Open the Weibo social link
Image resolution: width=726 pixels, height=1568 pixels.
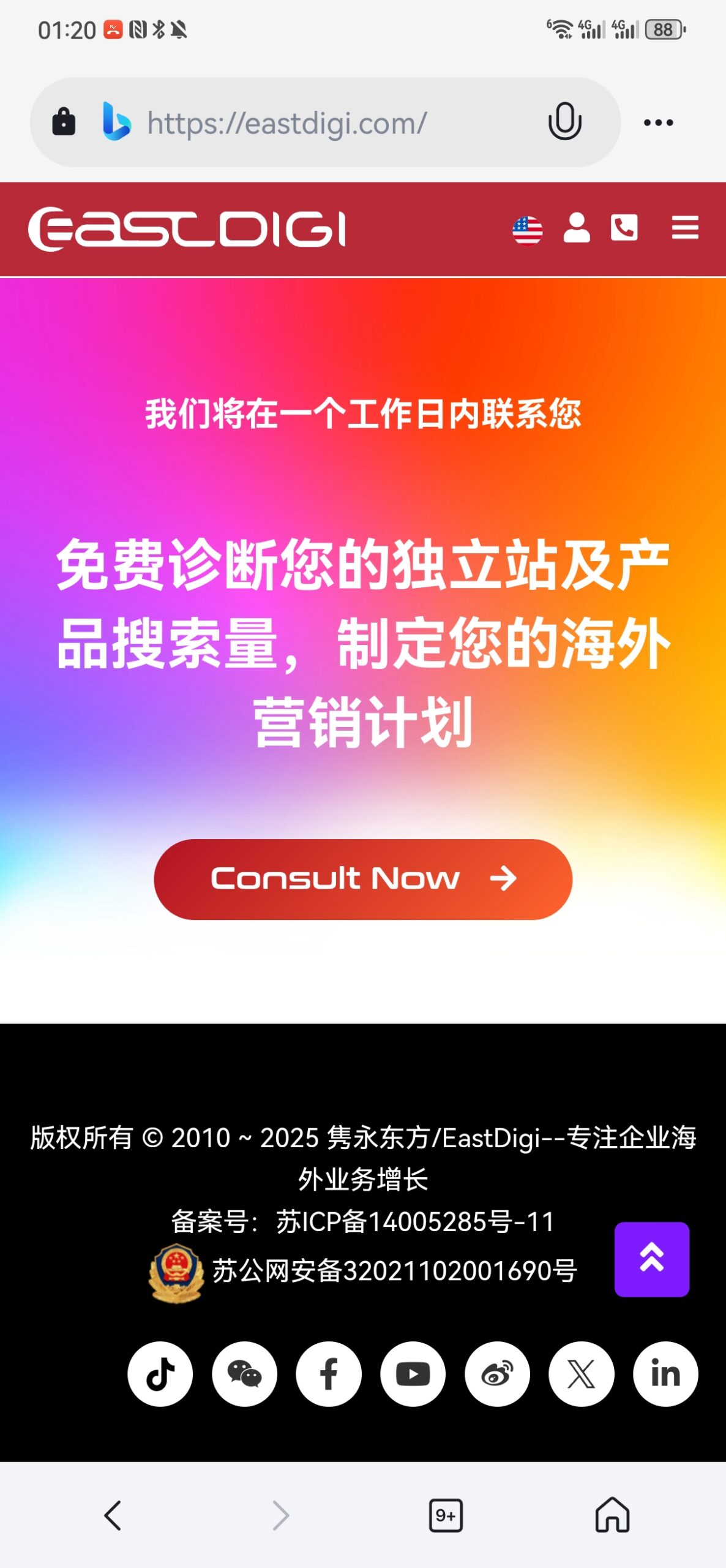[x=497, y=1374]
